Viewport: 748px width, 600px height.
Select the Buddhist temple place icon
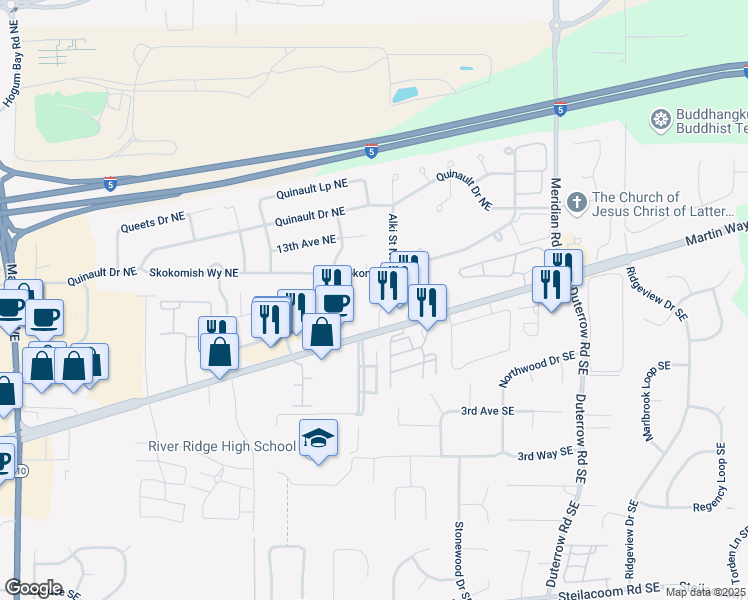click(x=660, y=121)
